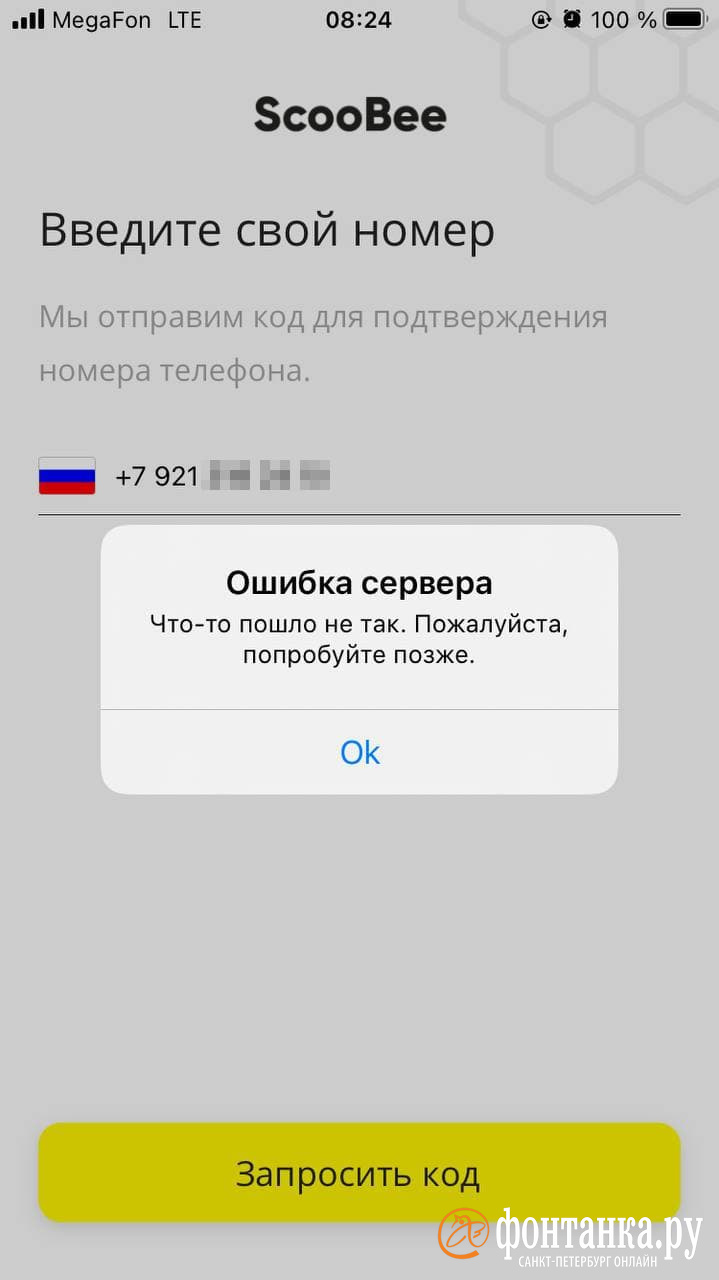Image resolution: width=719 pixels, height=1280 pixels.
Task: Dismiss the server error with Ok
Action: point(359,752)
